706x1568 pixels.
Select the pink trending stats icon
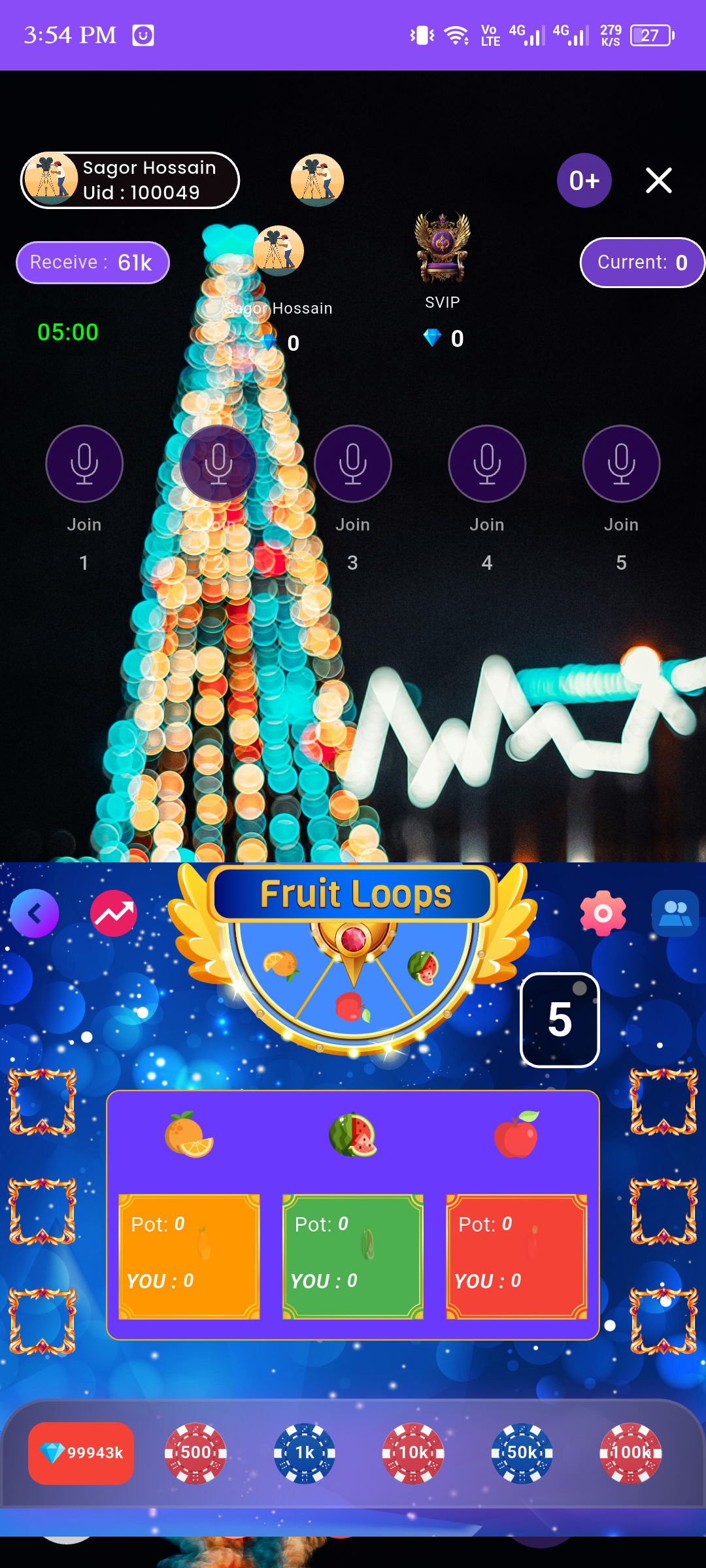click(x=112, y=912)
